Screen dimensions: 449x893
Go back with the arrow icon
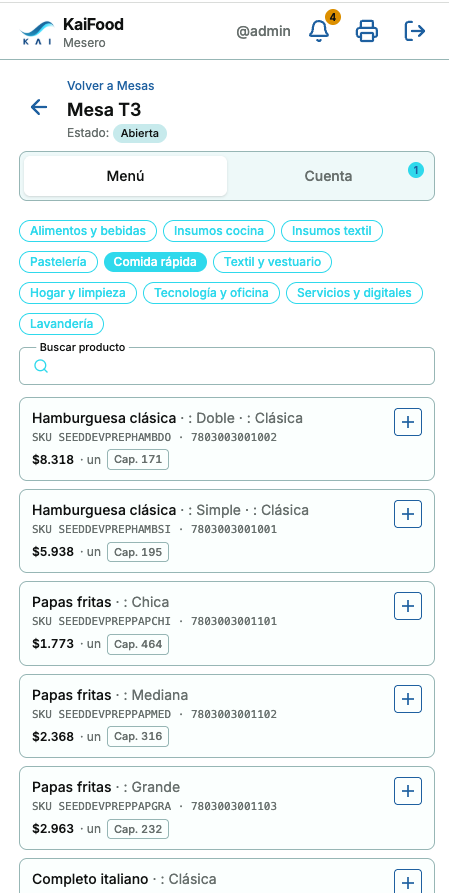coord(39,107)
